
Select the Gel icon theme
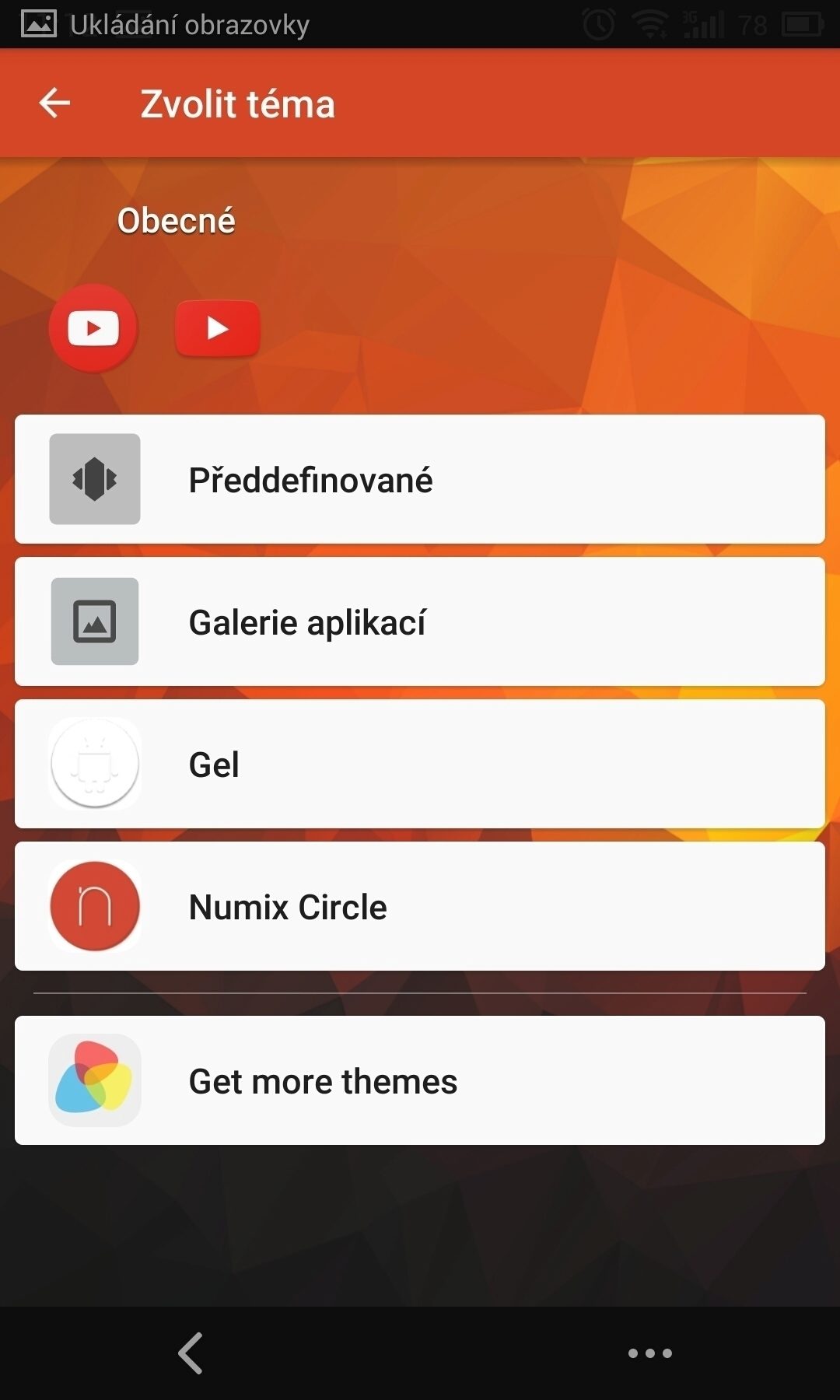coord(420,764)
